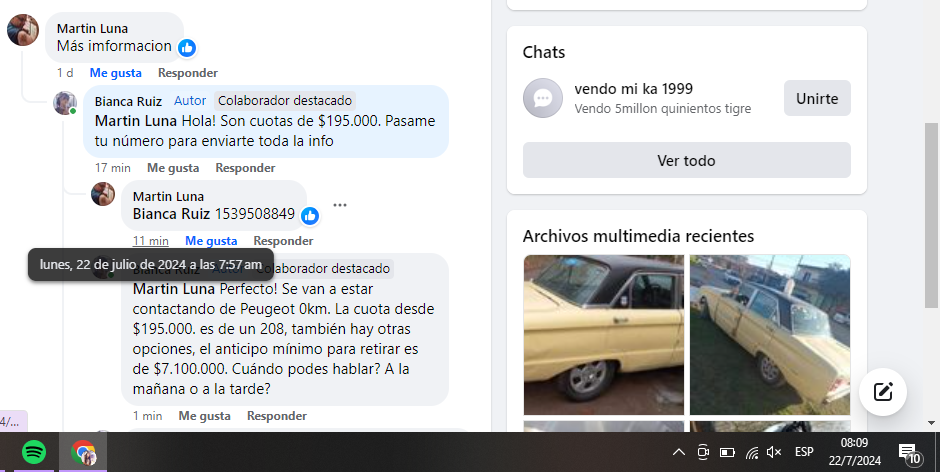Open the new message compose button
940x472 pixels.
tap(882, 391)
